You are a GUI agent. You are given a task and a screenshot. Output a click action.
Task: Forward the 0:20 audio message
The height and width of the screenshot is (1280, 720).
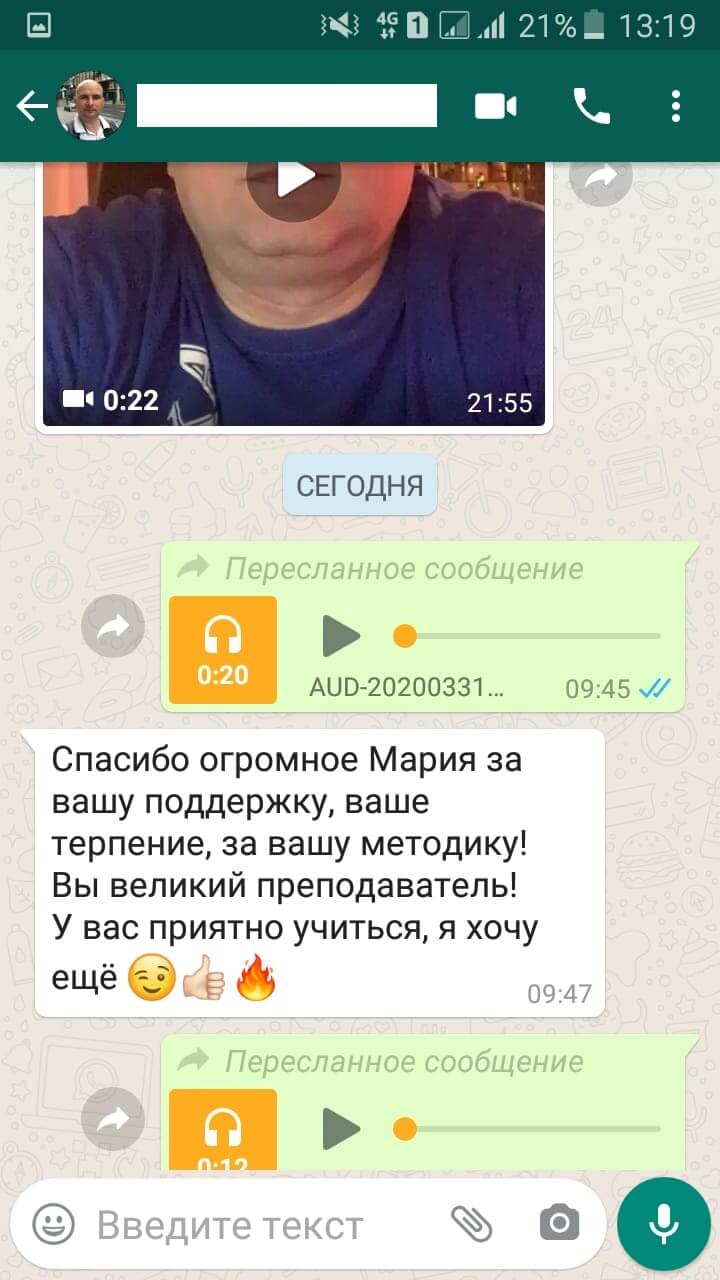tap(113, 627)
